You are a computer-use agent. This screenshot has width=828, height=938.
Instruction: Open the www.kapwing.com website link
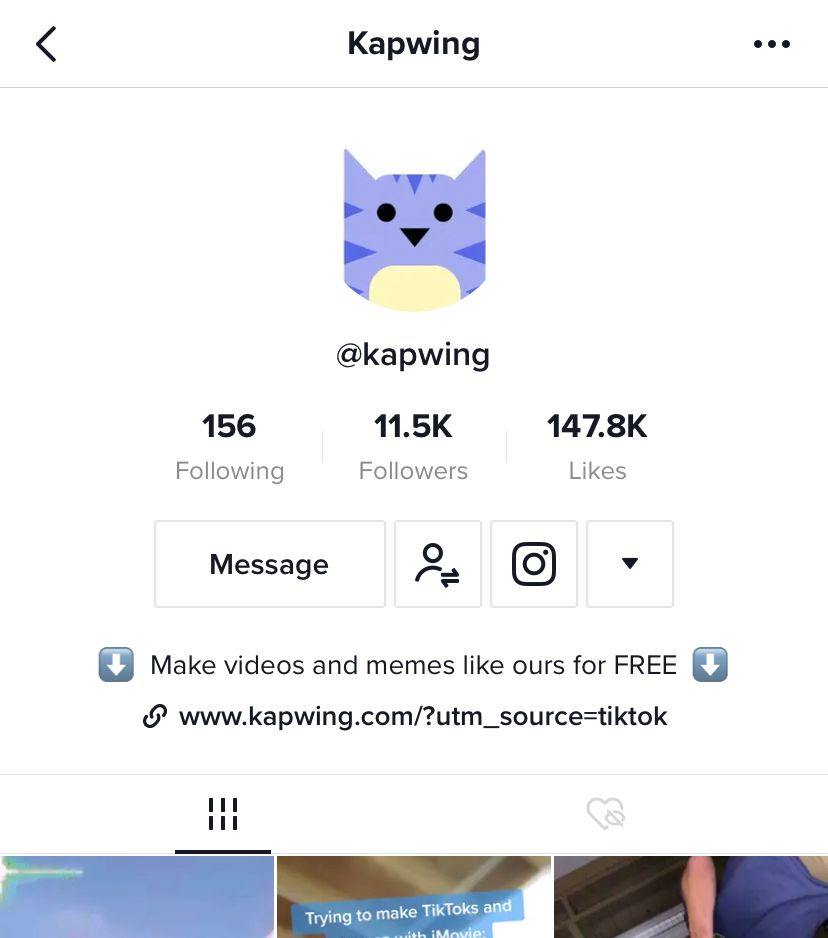tap(421, 716)
